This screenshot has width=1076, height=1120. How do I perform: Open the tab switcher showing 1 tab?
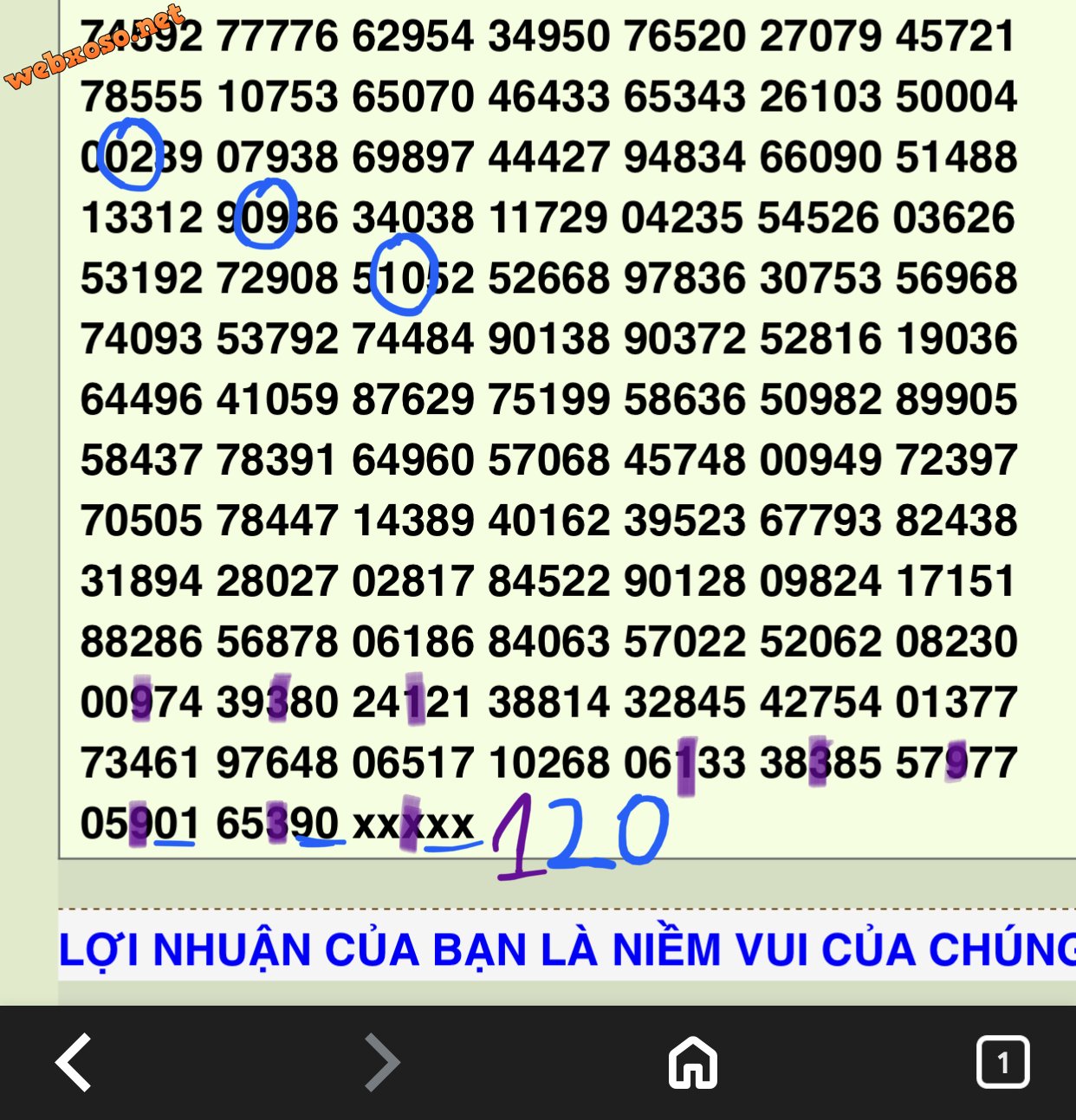(x=1002, y=1062)
